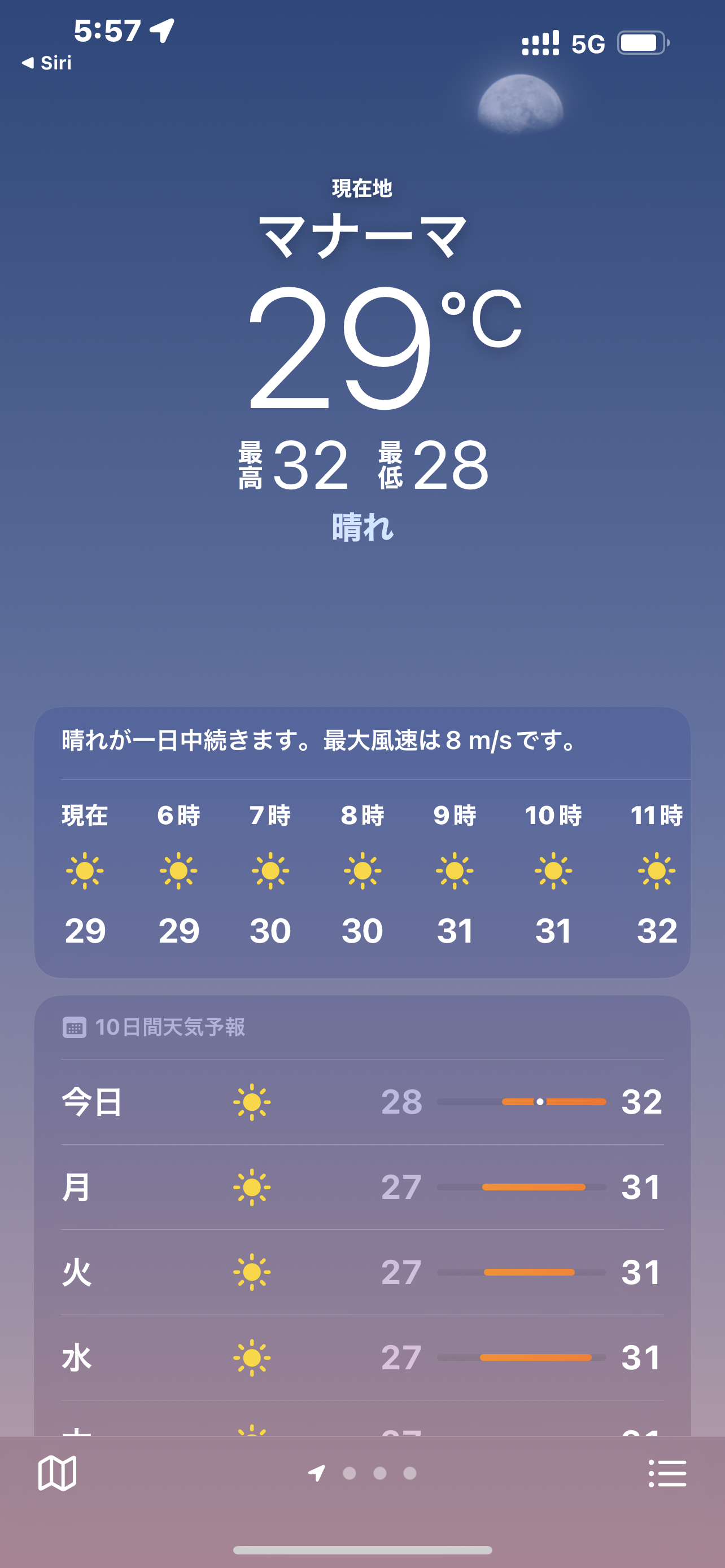The width and height of the screenshot is (725, 1568).
Task: Open Monday (月) forecast row
Action: (x=362, y=1187)
